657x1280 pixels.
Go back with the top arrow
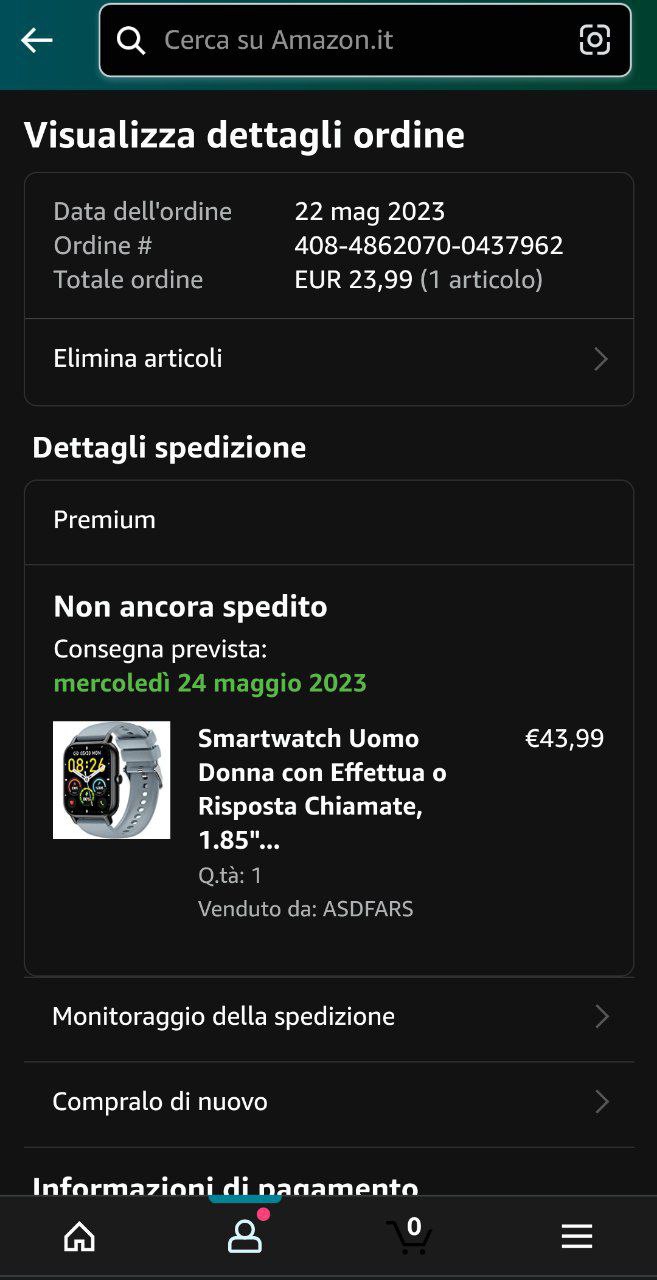coord(37,40)
